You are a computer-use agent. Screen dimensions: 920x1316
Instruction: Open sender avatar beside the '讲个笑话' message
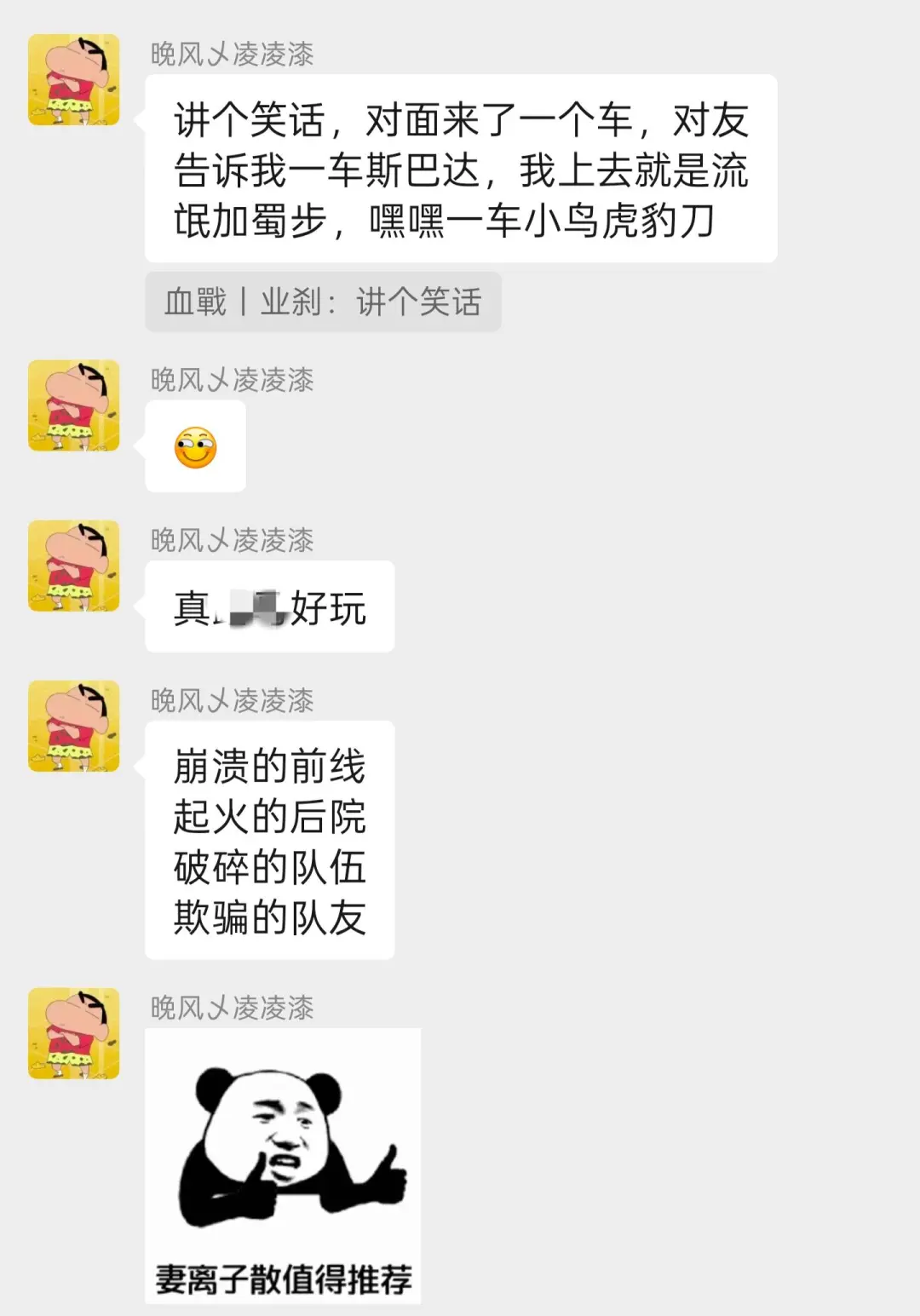(x=74, y=80)
